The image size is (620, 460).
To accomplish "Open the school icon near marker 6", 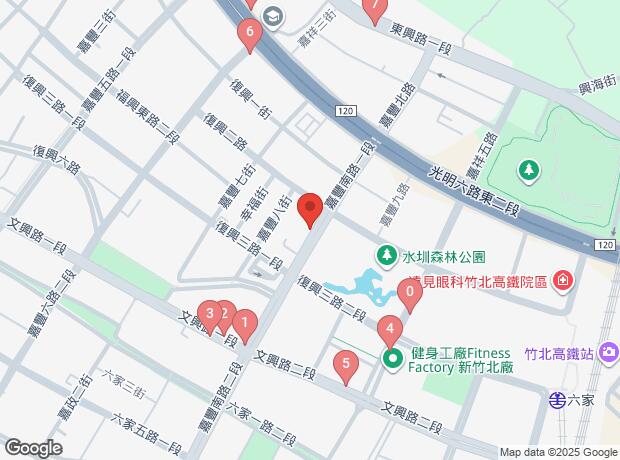I will (273, 17).
